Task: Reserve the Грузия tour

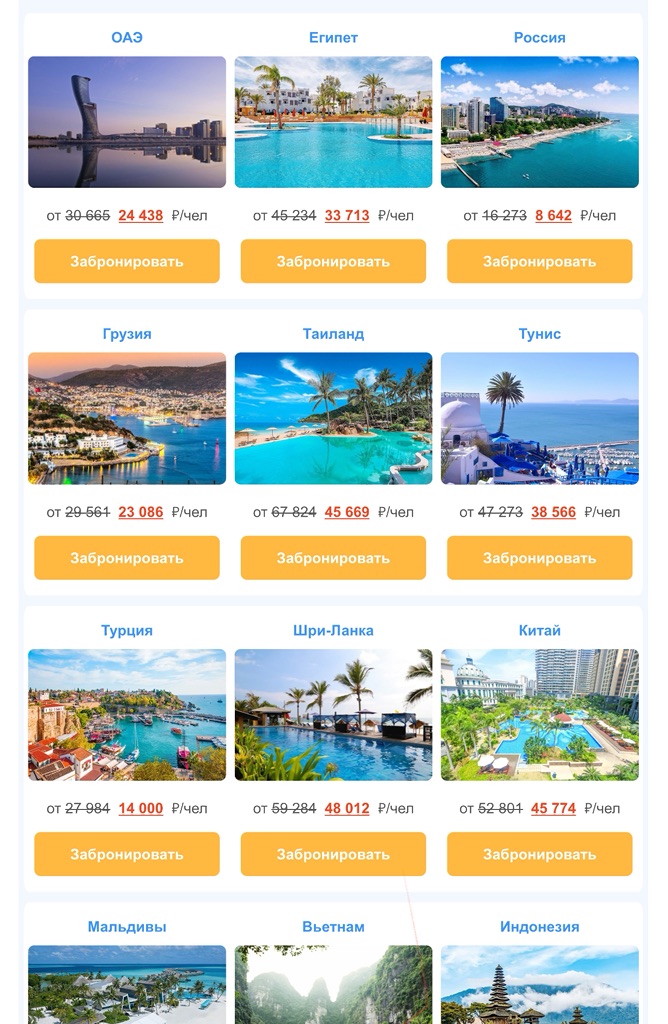Action: [127, 558]
